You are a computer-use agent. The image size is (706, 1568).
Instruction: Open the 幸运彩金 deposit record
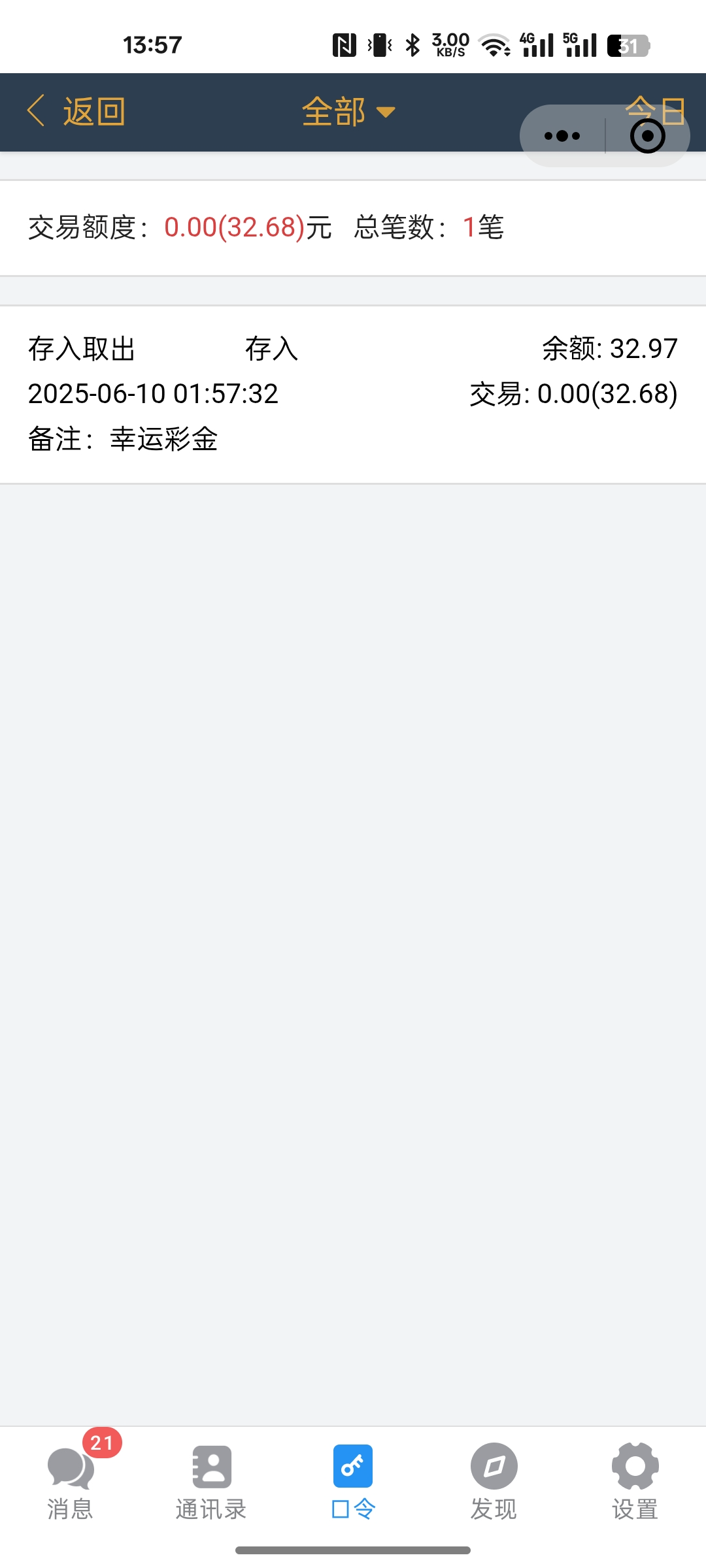click(353, 394)
